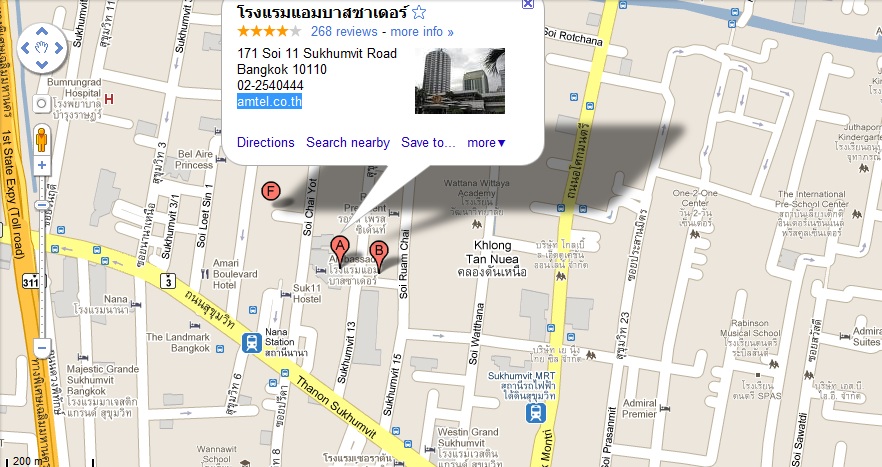882x467 pixels.
Task: Star the hotel to save it
Action: point(419,13)
